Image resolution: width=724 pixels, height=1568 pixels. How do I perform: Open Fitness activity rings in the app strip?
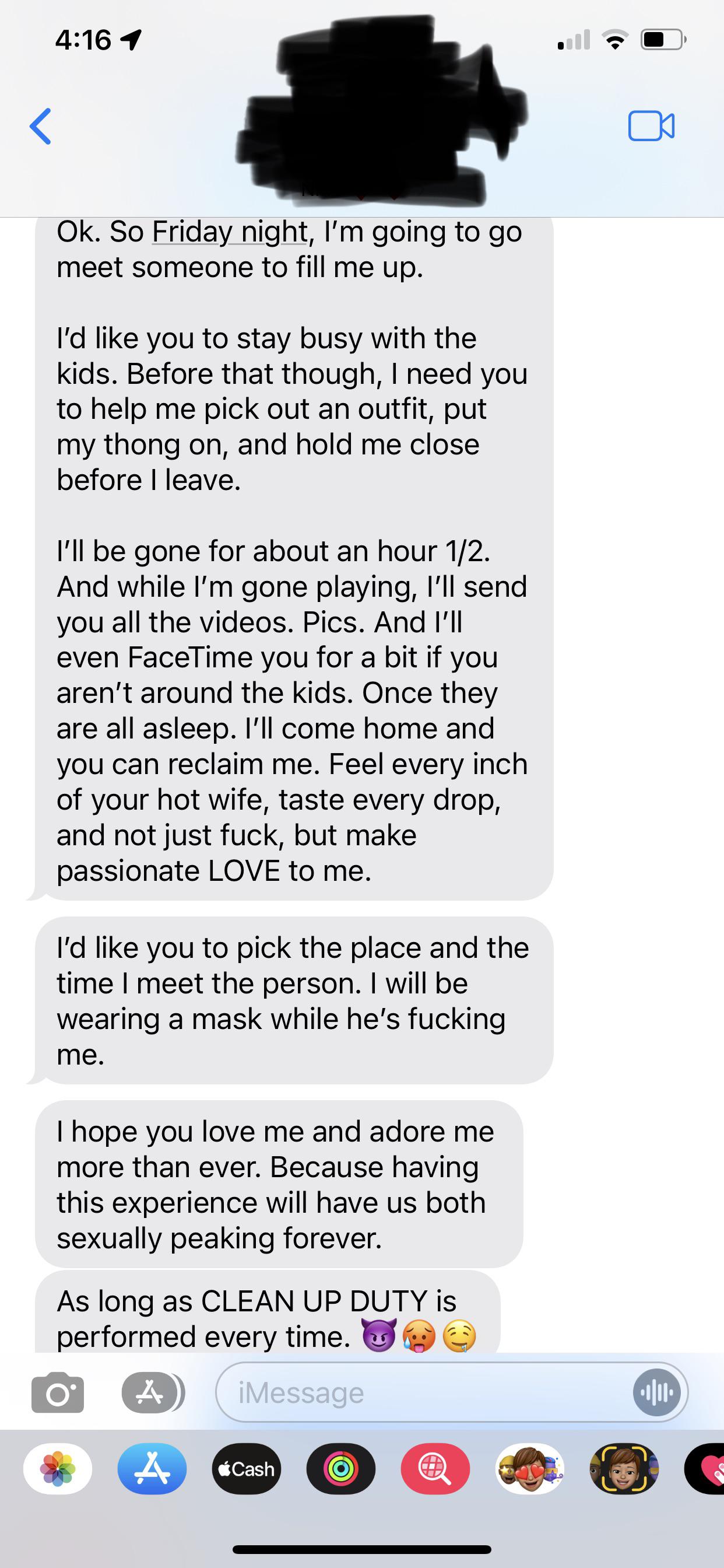pyautogui.click(x=340, y=1469)
